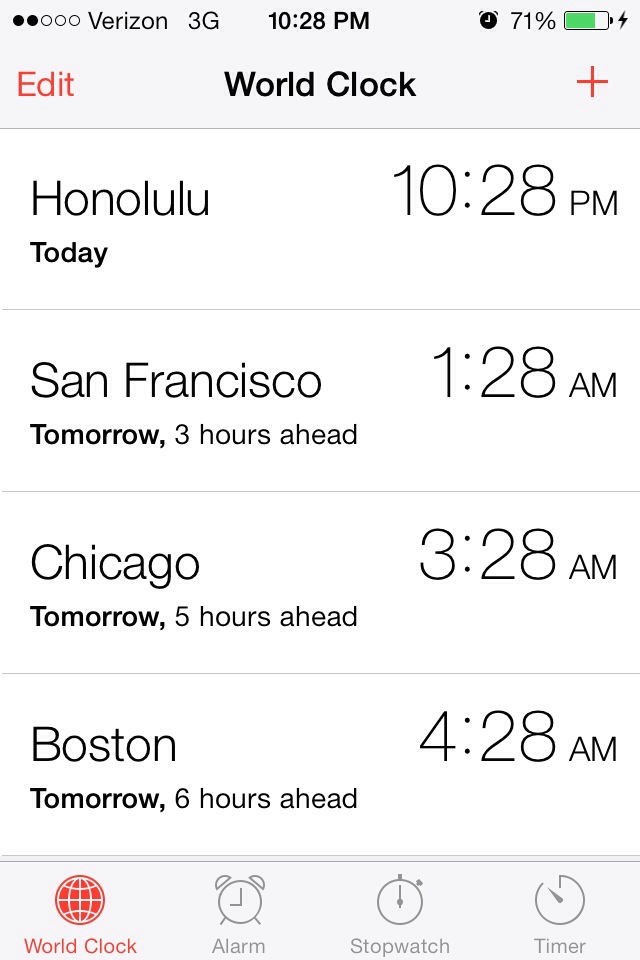The width and height of the screenshot is (640, 960).
Task: Tap the Edit button
Action: [x=46, y=84]
